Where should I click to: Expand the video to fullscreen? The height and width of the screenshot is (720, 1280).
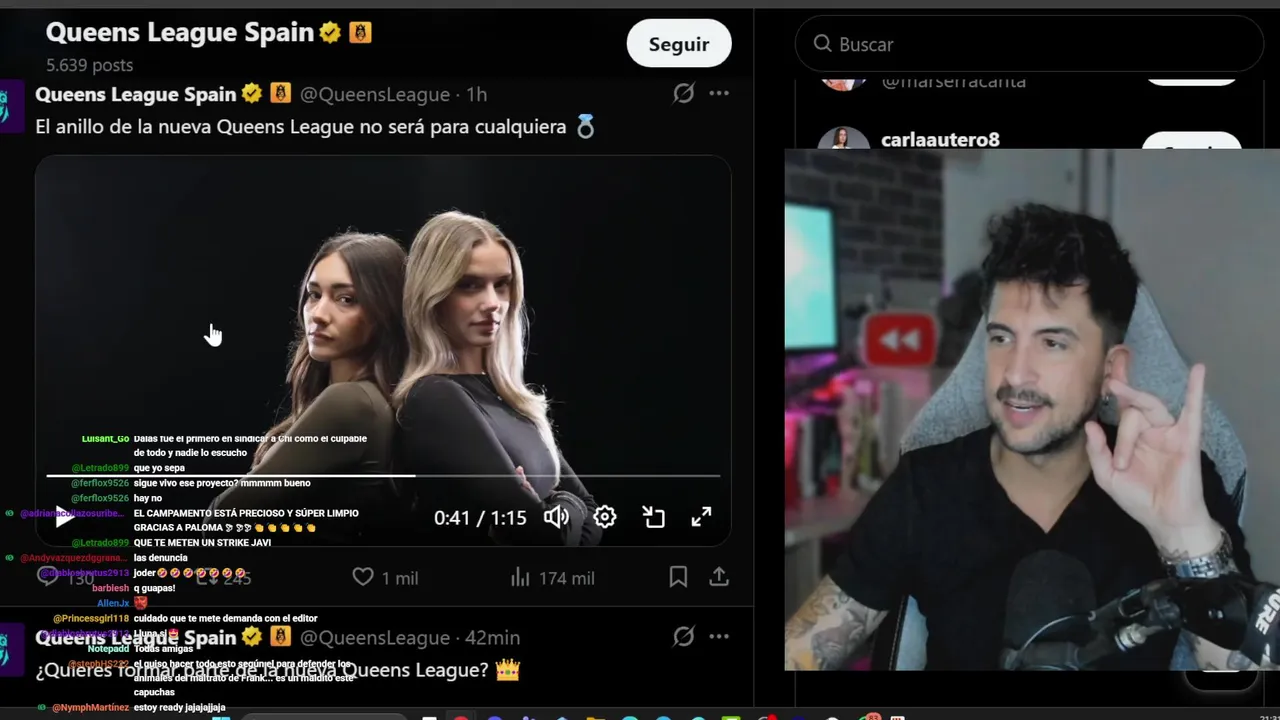[x=701, y=517]
